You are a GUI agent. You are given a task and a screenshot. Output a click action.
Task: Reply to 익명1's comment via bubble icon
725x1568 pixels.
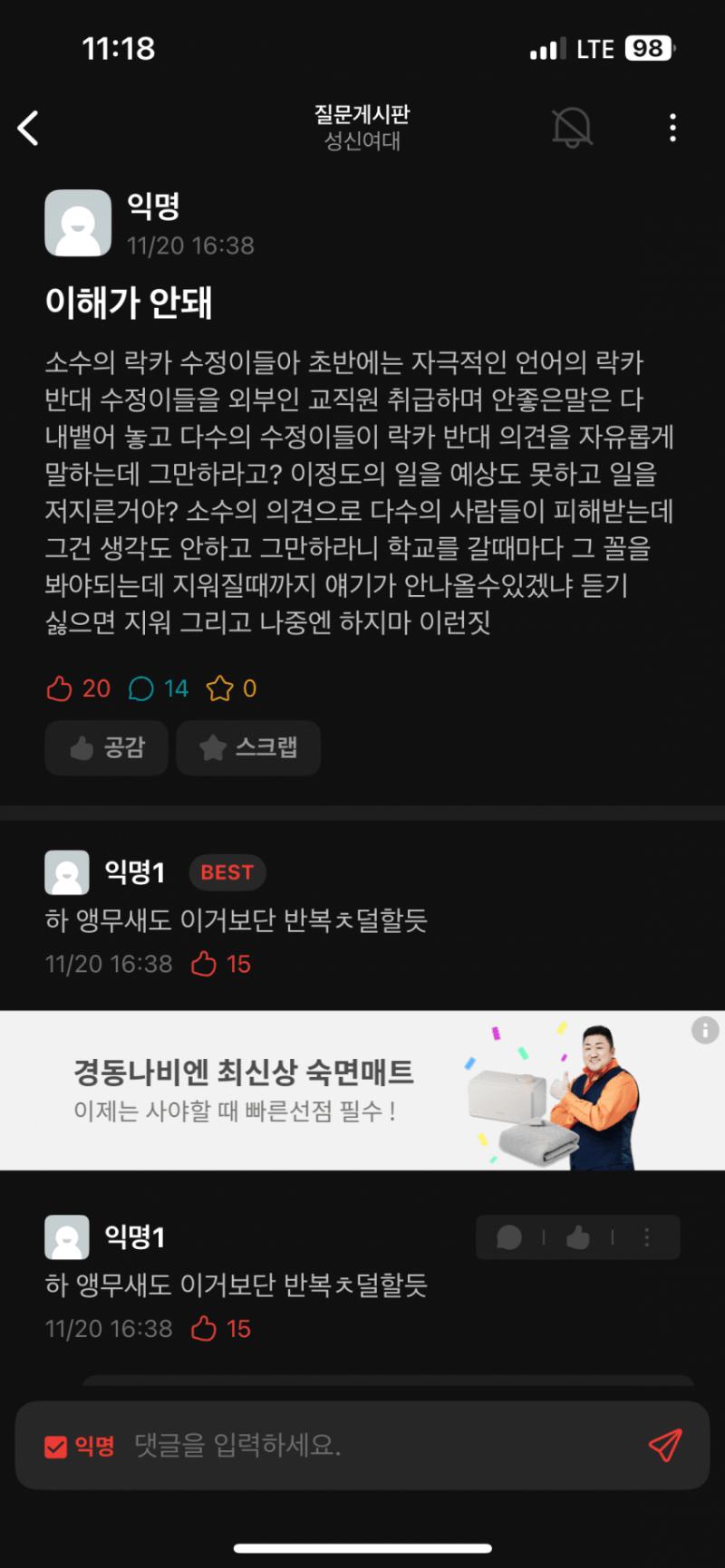click(509, 1237)
